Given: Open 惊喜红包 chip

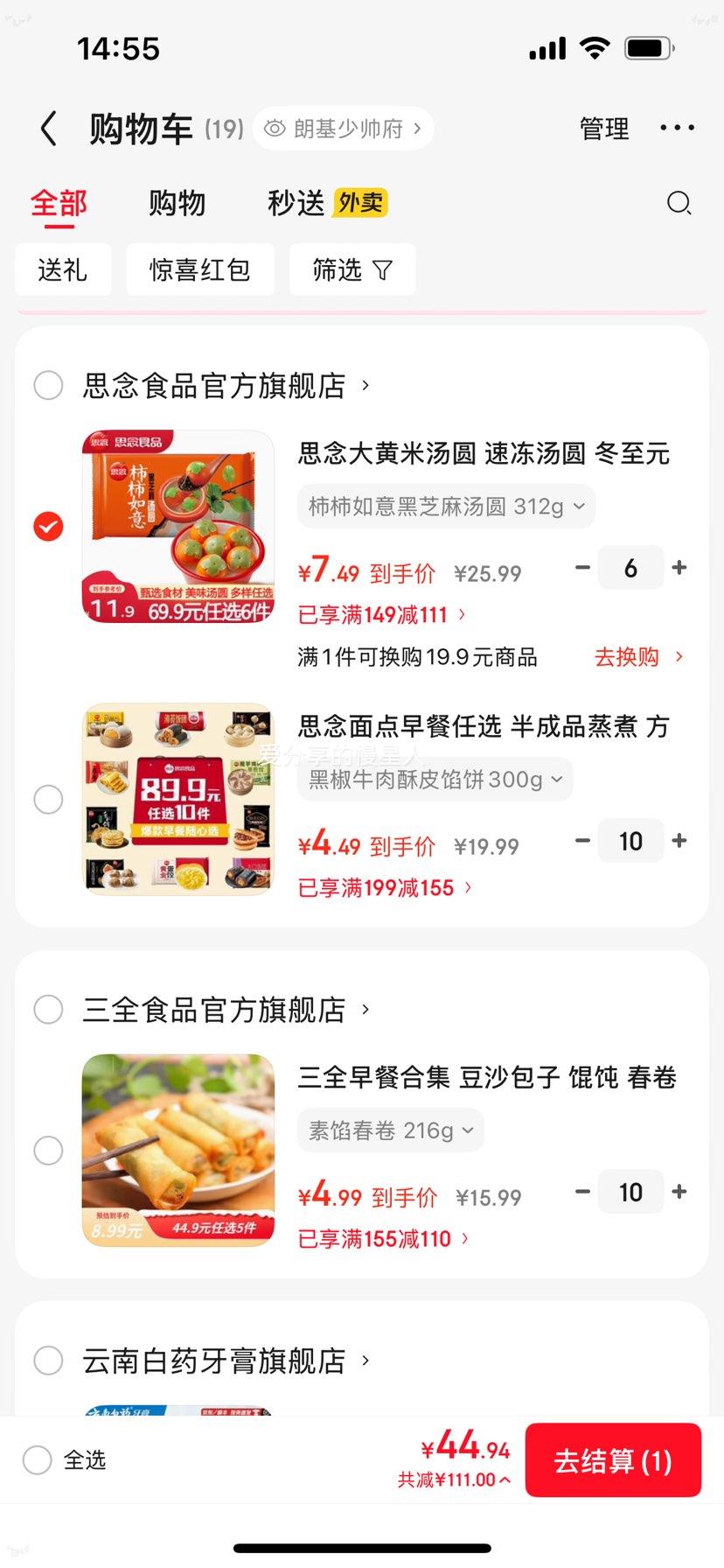Looking at the screenshot, I should 200,269.
